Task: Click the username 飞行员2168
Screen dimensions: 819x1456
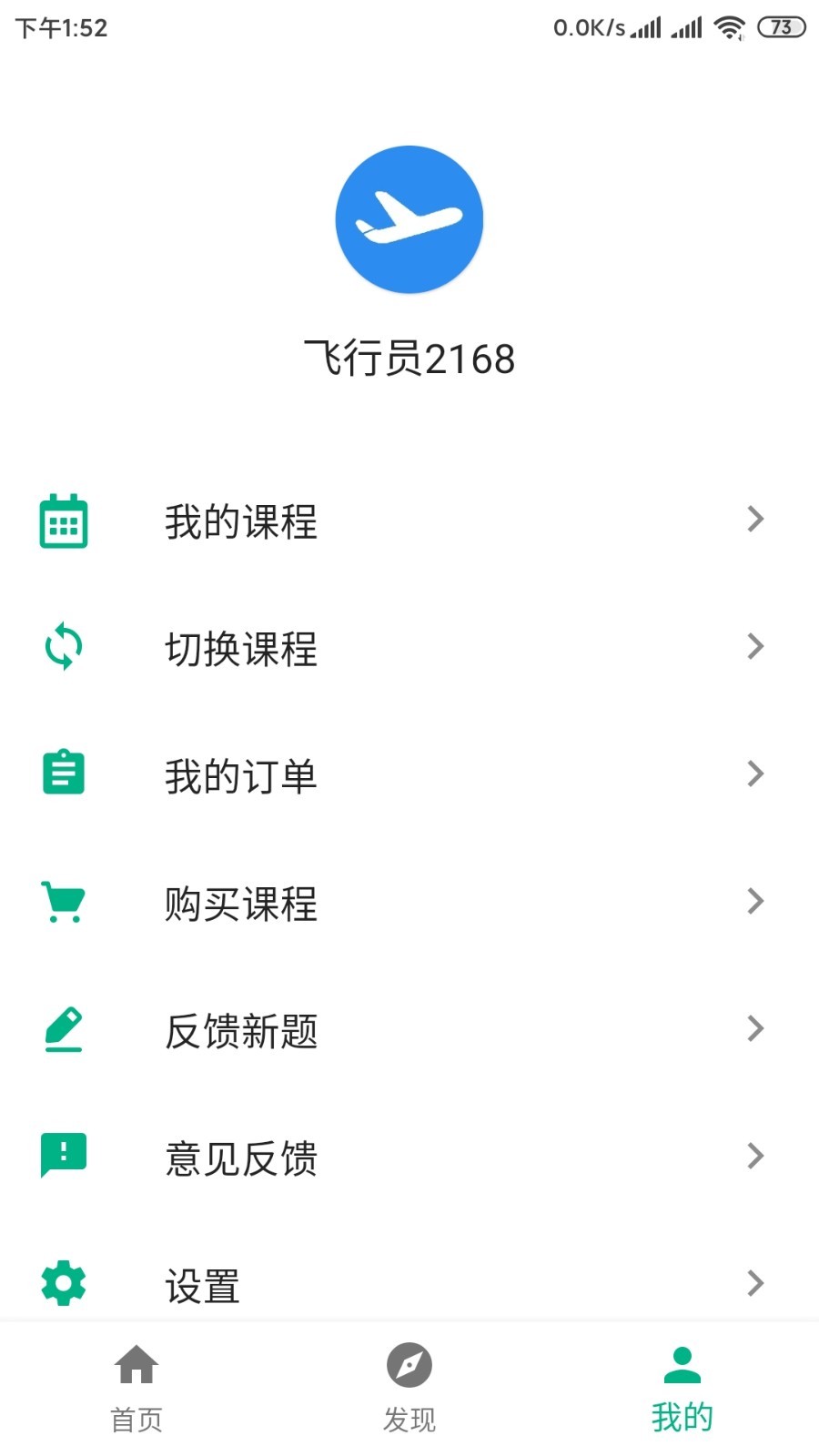Action: [x=409, y=358]
